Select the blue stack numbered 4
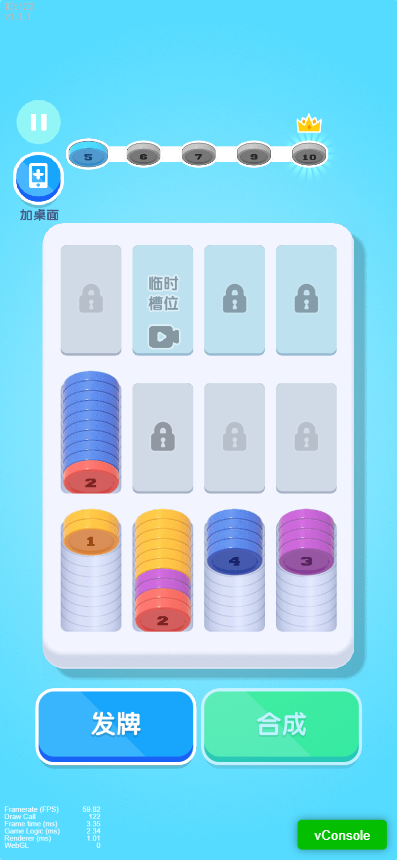 click(235, 570)
